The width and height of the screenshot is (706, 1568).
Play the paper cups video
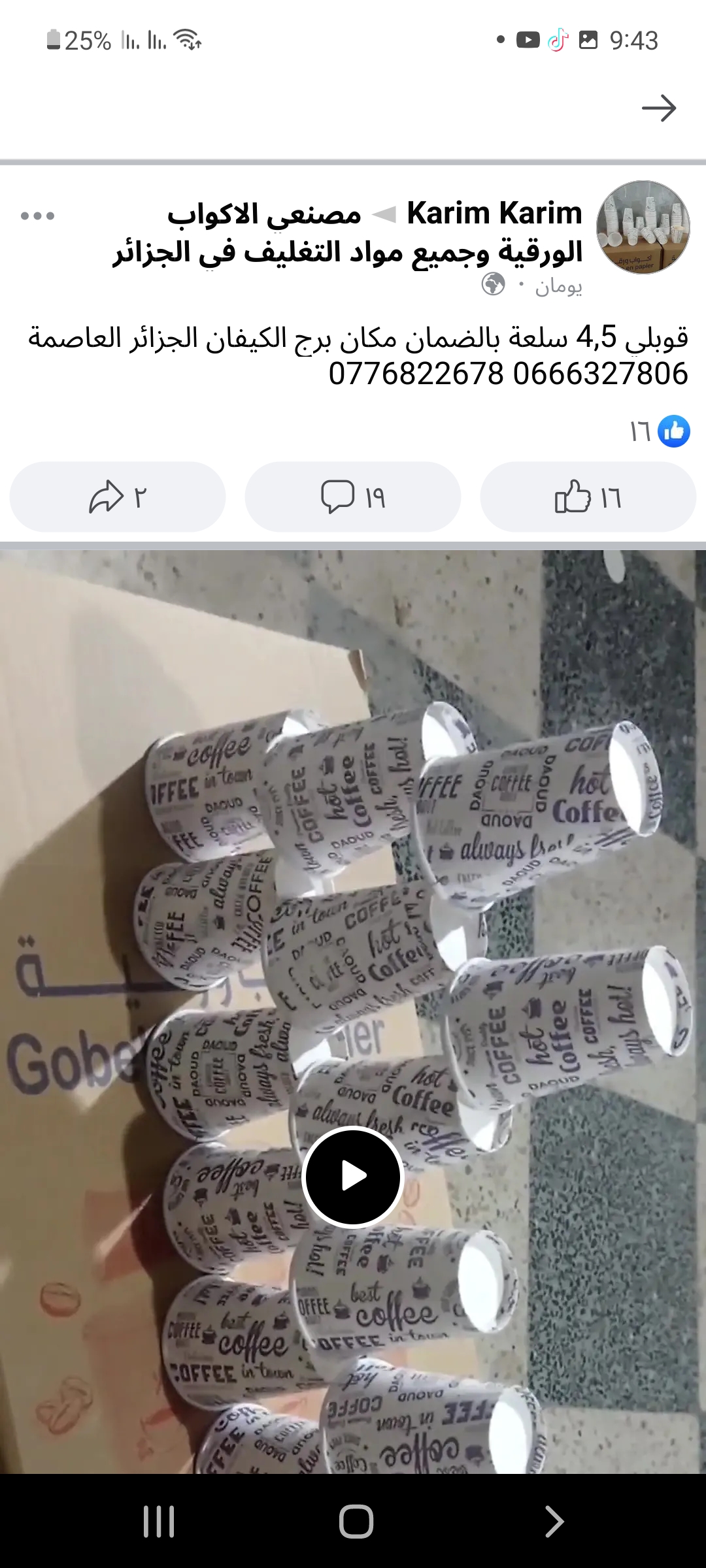tap(353, 1176)
